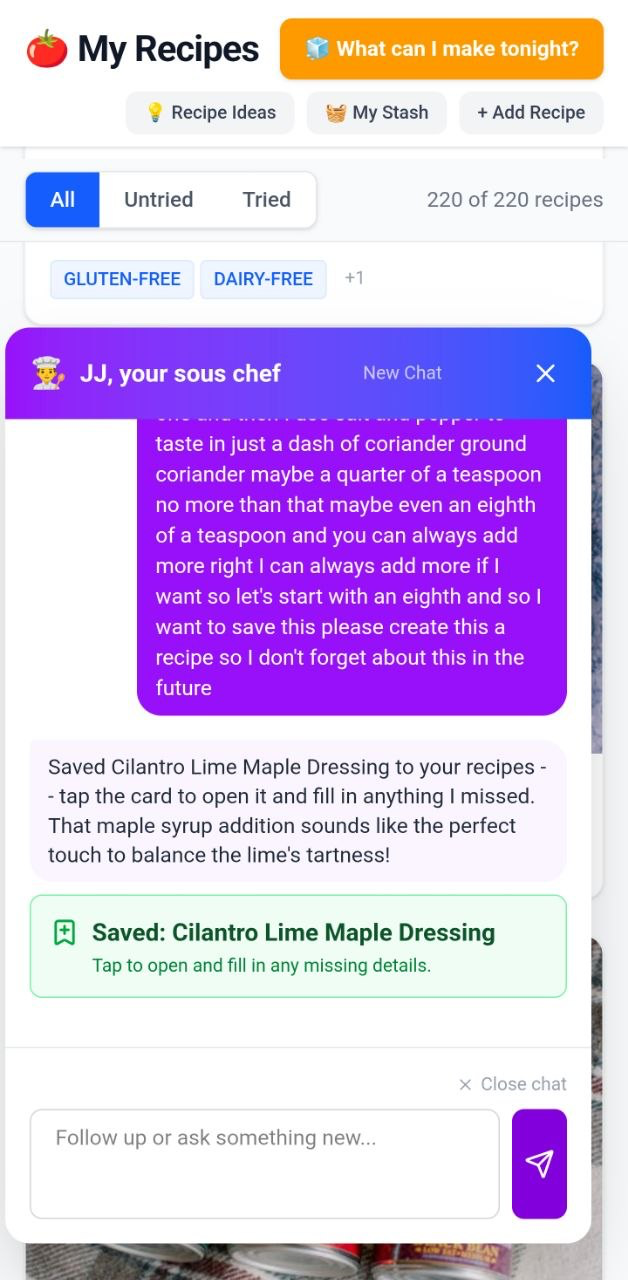Tap the GLUTEN-FREE tag
The width and height of the screenshot is (628, 1280).
(122, 279)
